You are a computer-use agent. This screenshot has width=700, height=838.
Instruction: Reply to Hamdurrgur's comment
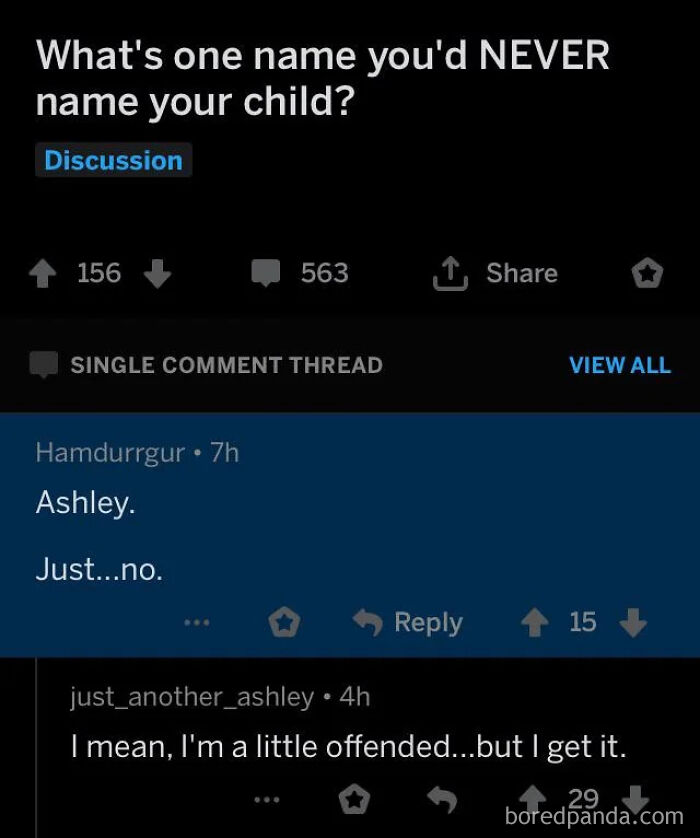click(409, 622)
